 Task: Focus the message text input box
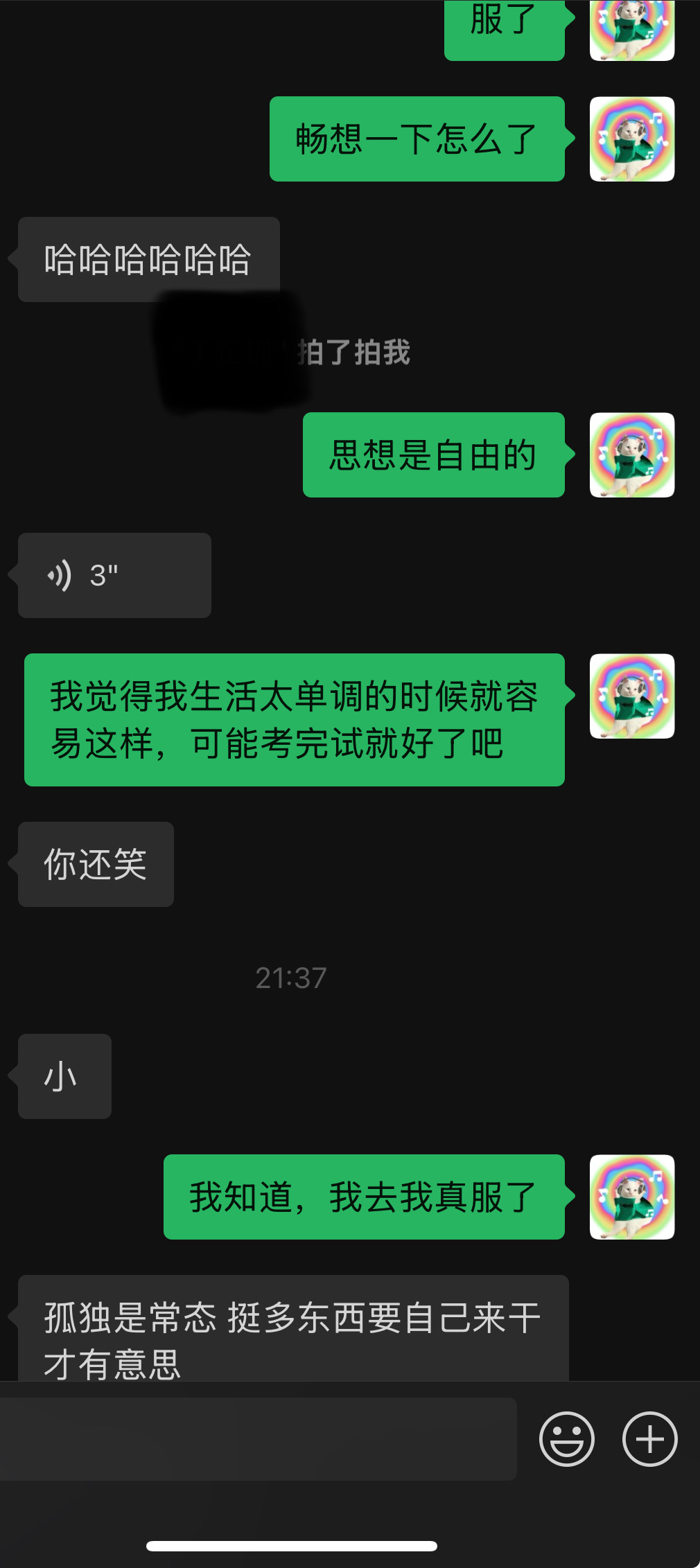point(258,1439)
